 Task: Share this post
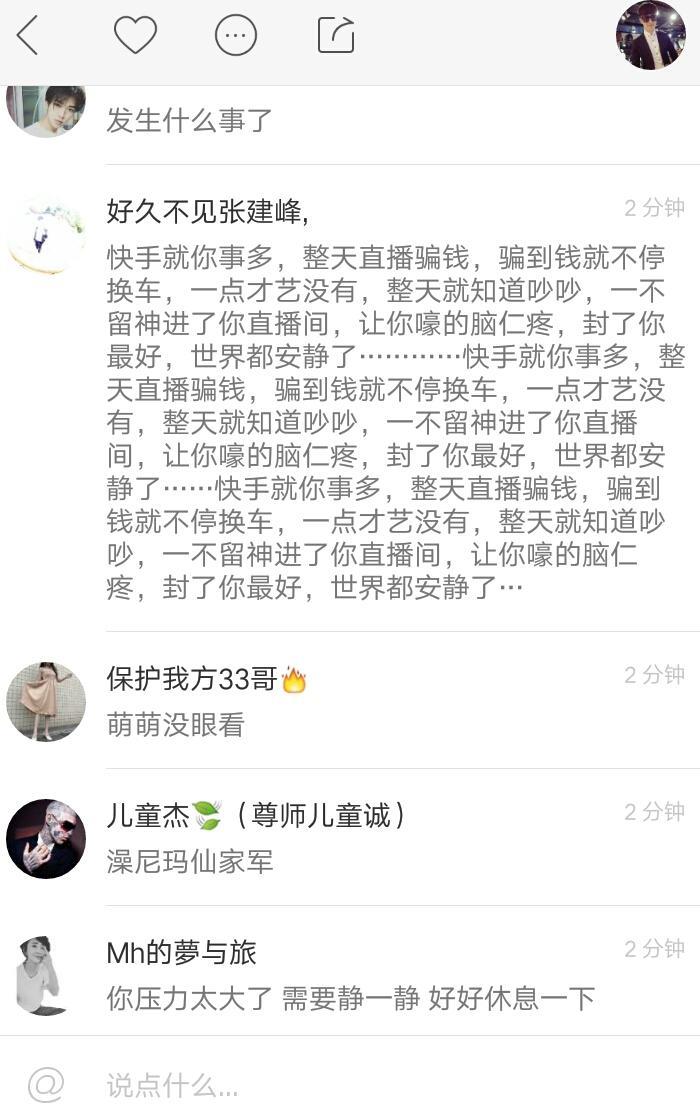tap(336, 35)
